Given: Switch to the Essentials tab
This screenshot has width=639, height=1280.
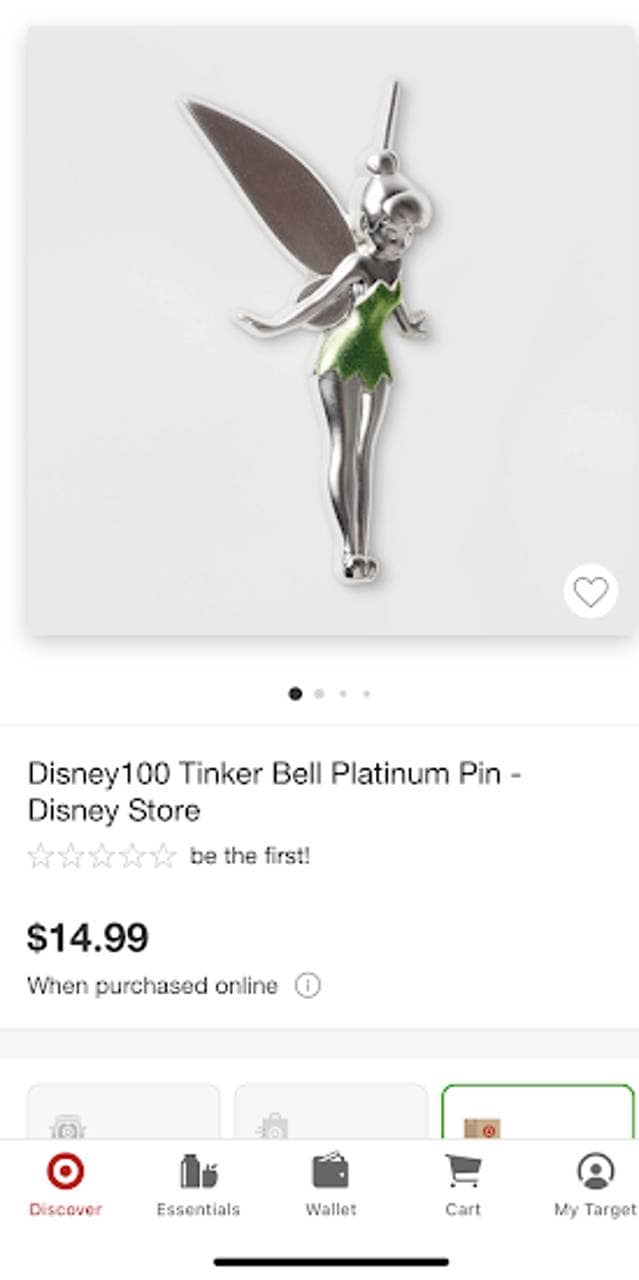Looking at the screenshot, I should (x=198, y=1185).
